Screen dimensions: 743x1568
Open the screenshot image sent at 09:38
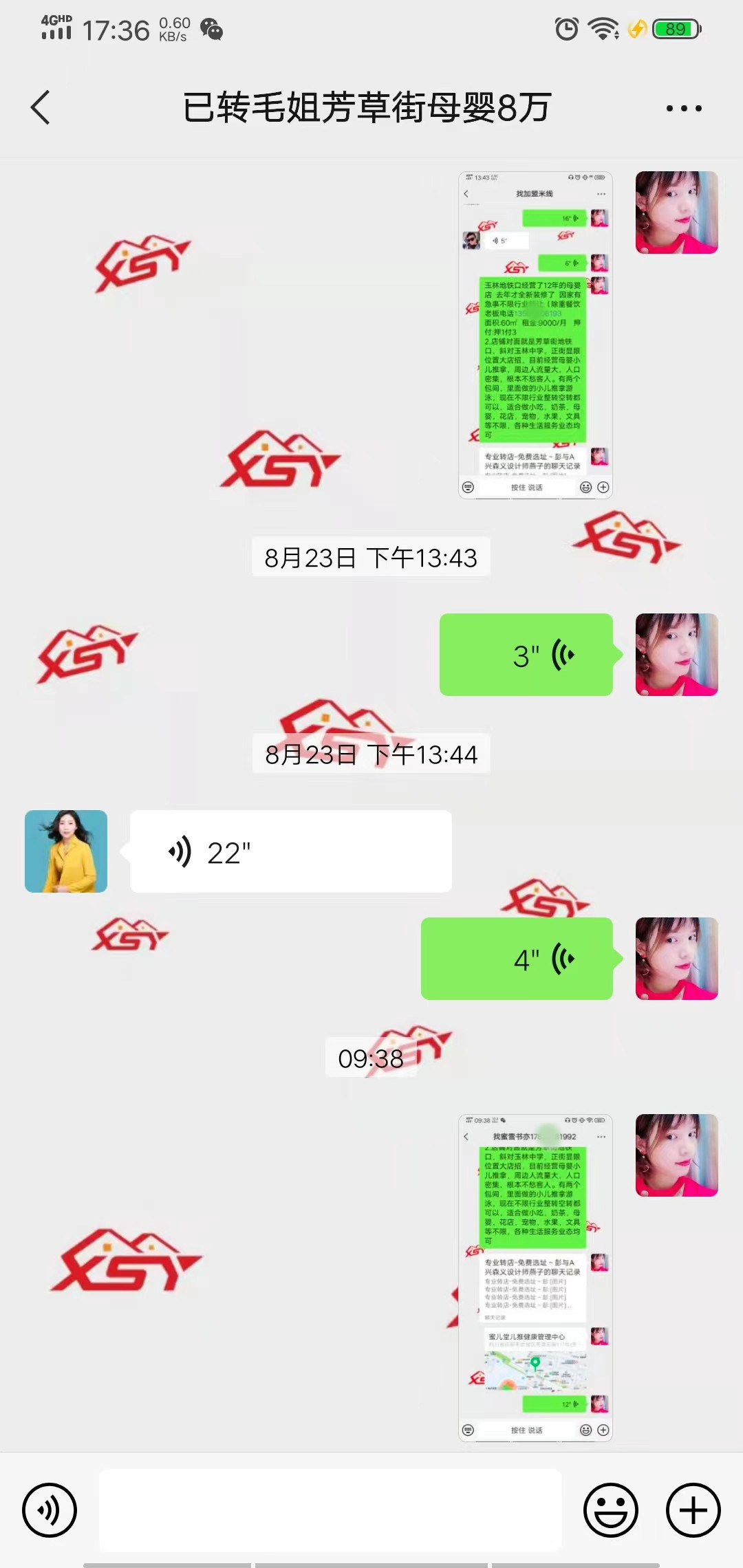point(535,1278)
